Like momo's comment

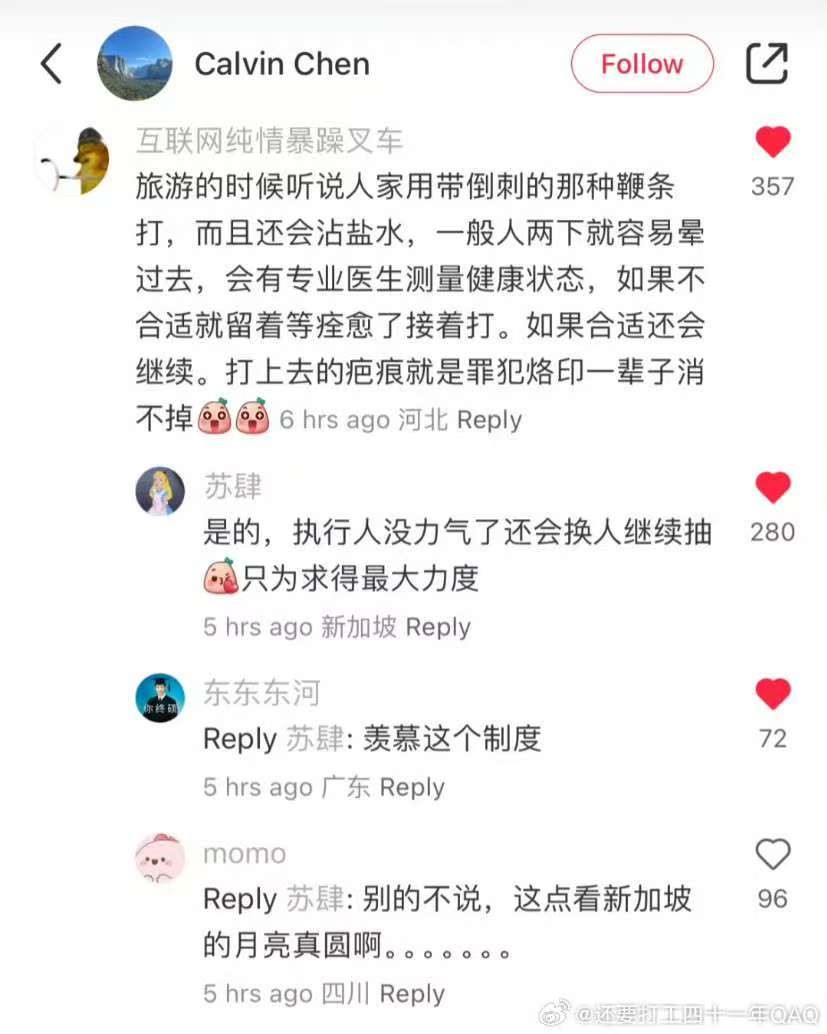click(x=772, y=855)
